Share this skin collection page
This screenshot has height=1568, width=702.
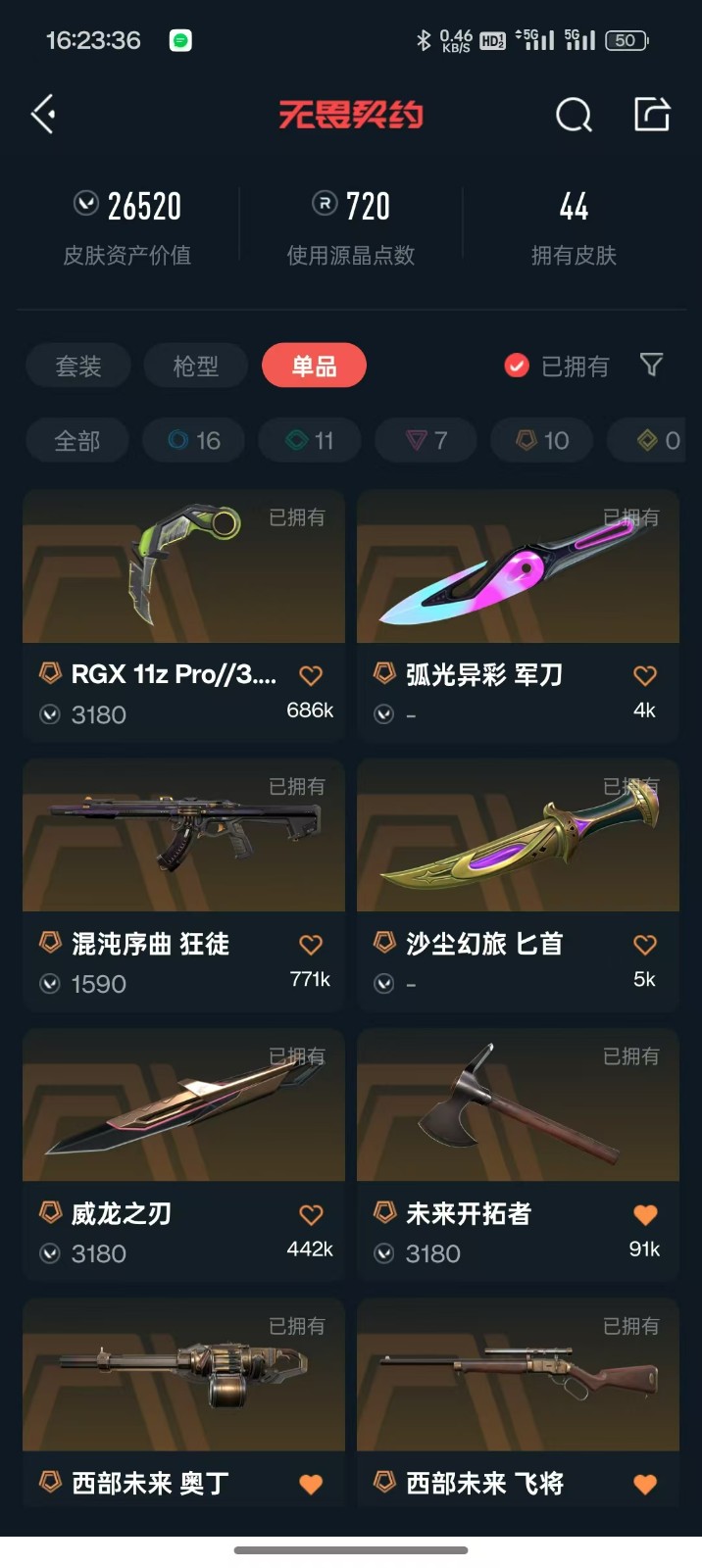click(652, 115)
